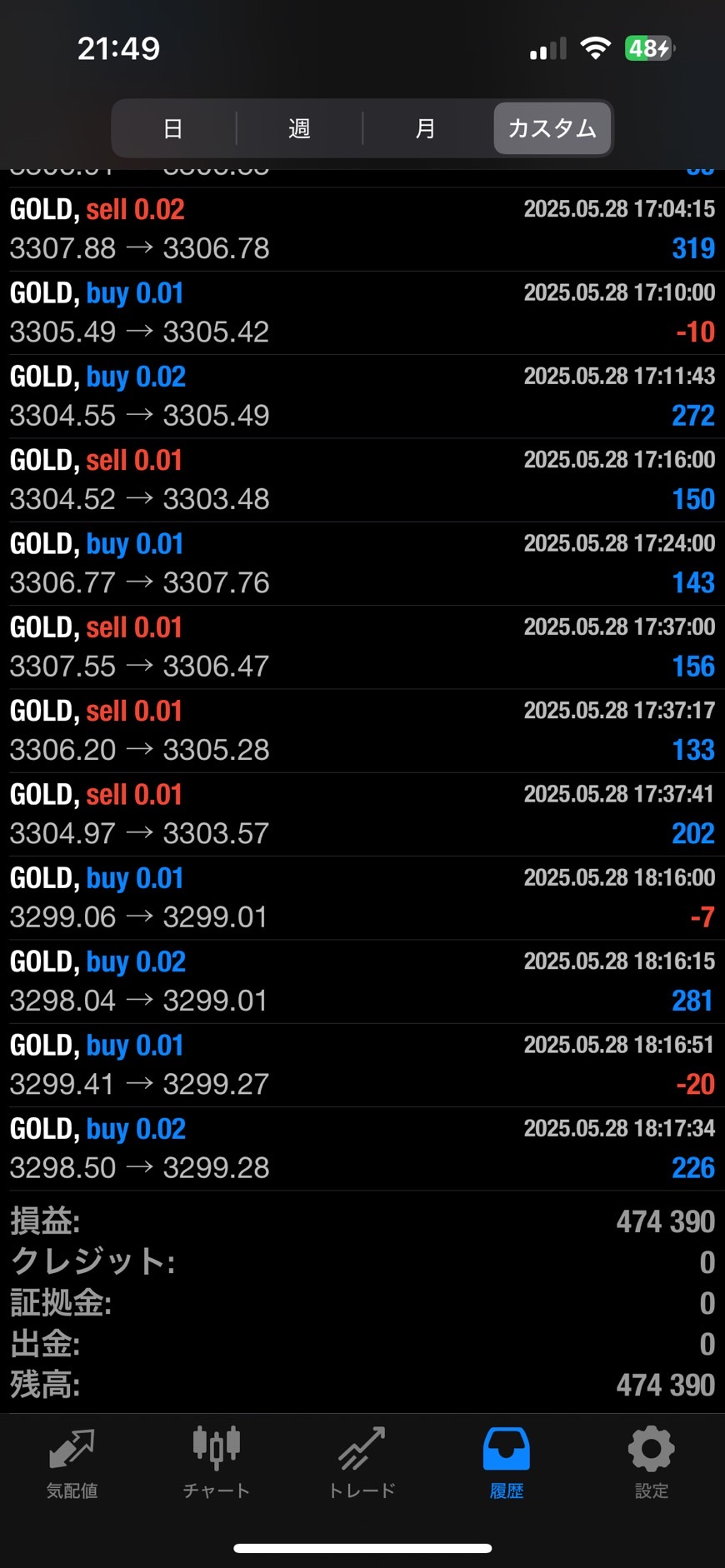The width and height of the screenshot is (725, 1568).
Task: Open the GOLD sell trade at 17:37:17
Action: point(362,731)
